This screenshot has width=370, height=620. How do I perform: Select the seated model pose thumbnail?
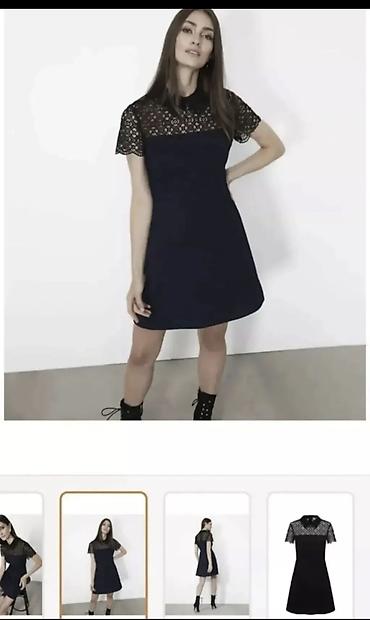click(x=21, y=554)
